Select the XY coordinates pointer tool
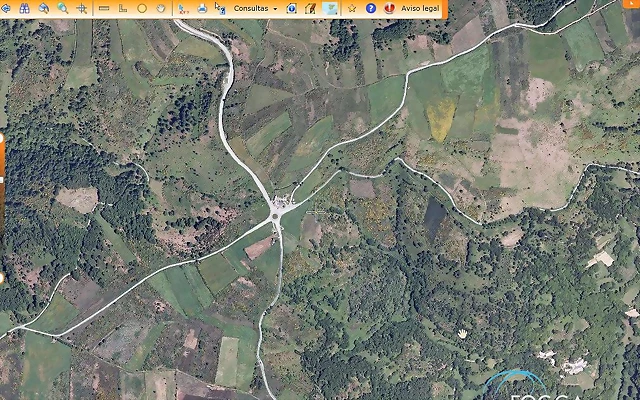This screenshot has width=640, height=400. 183,7
